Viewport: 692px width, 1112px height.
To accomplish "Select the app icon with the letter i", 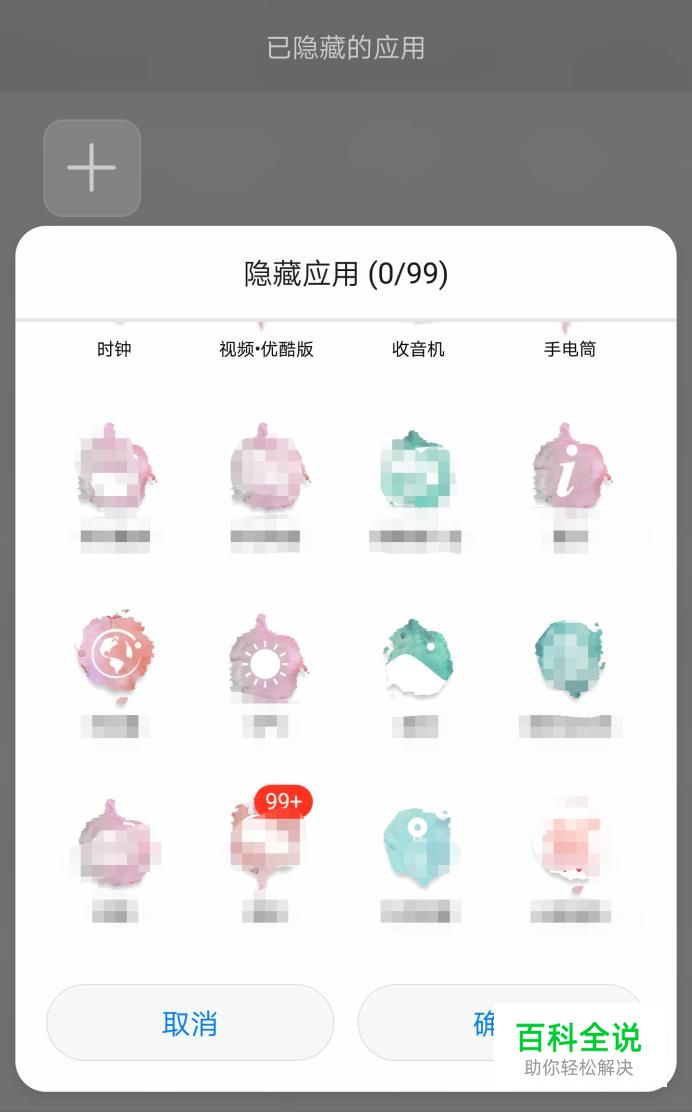I will (x=567, y=471).
